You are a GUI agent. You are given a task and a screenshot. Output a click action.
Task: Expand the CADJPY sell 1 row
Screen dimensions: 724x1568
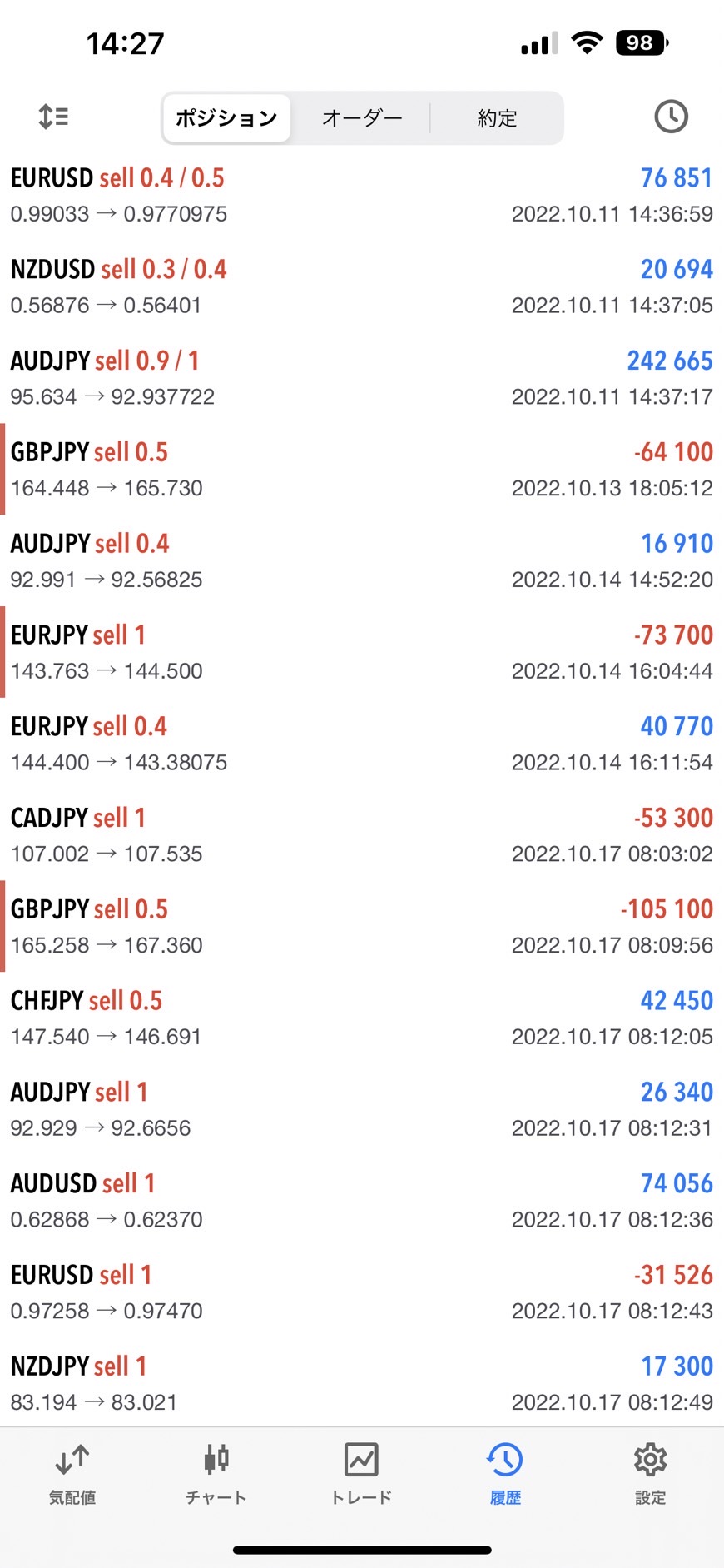(x=362, y=835)
